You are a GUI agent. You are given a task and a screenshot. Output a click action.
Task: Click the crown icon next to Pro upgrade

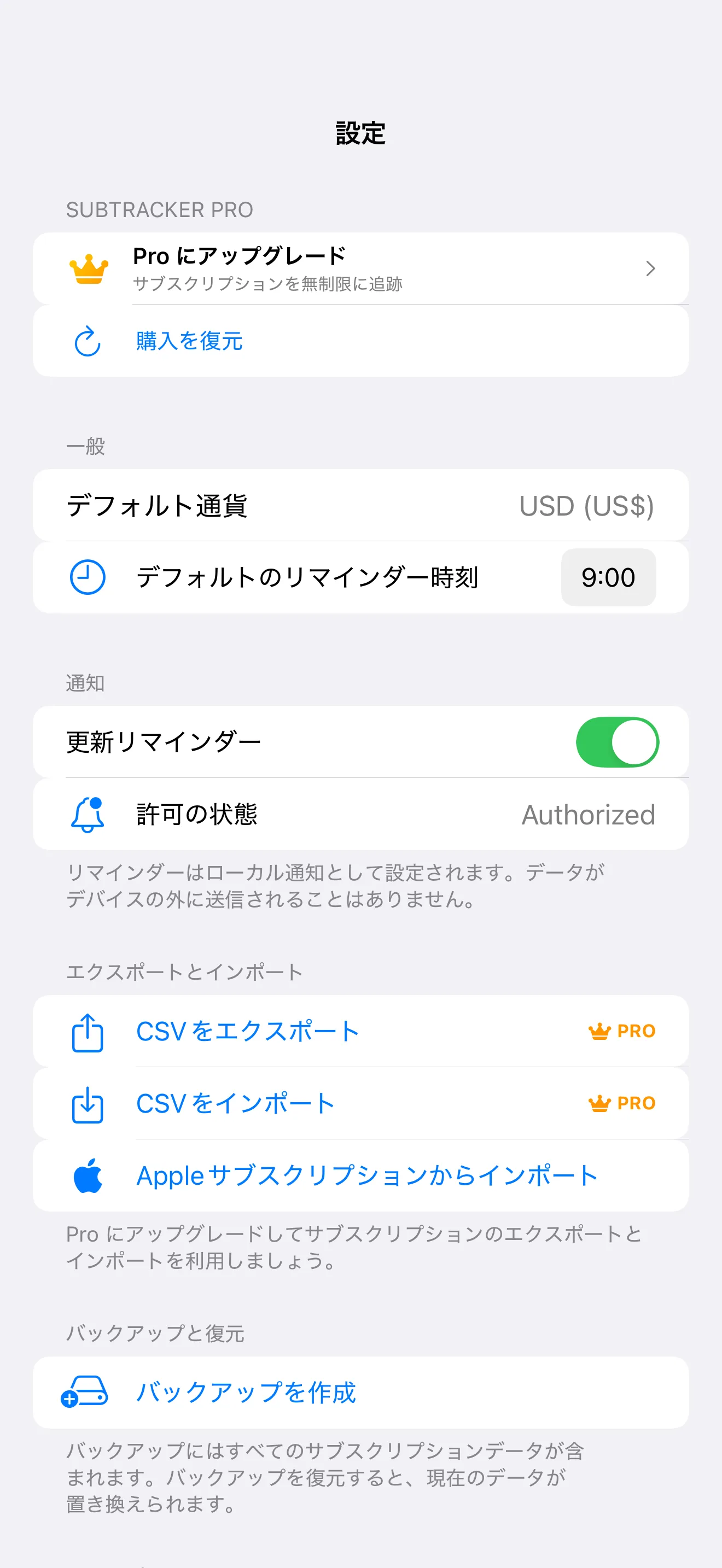coord(88,268)
